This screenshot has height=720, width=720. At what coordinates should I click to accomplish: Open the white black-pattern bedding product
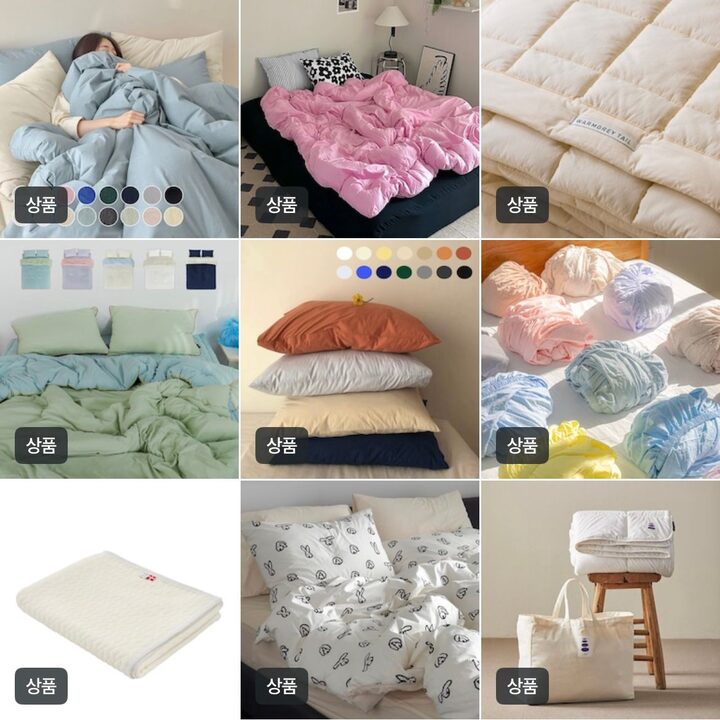(360, 600)
